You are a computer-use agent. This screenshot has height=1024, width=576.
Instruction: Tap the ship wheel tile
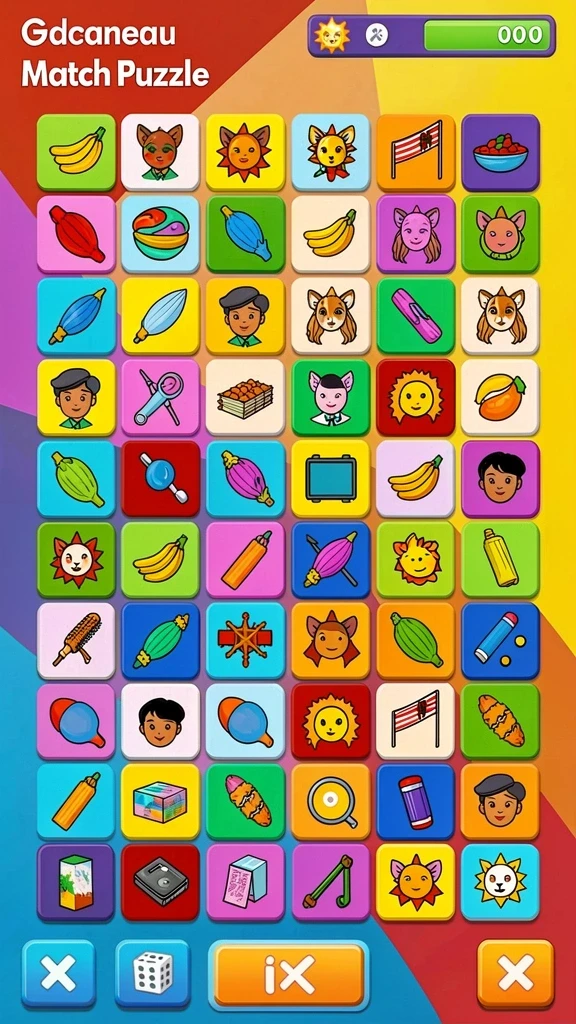[x=245, y=641]
